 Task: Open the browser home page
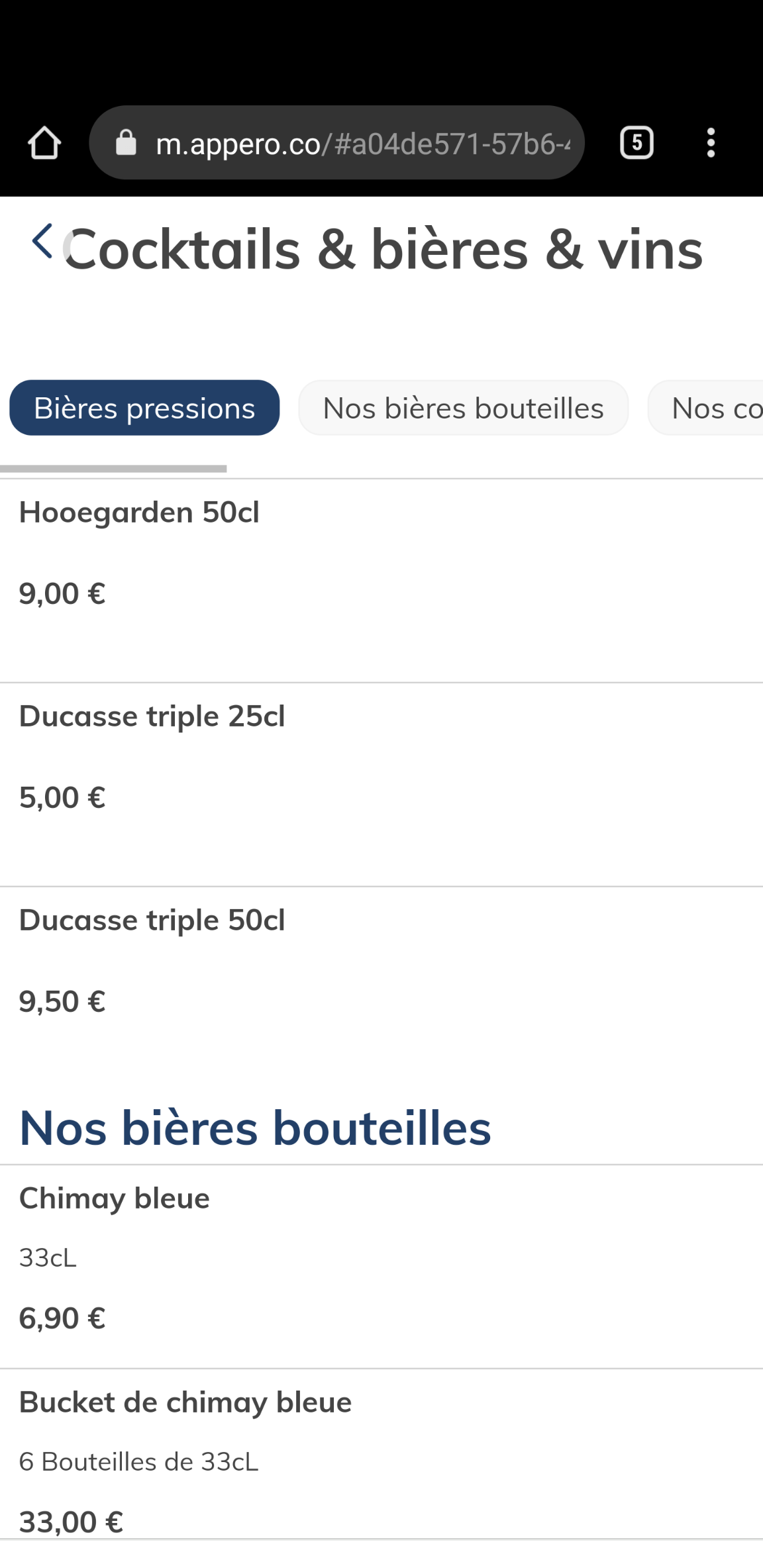click(44, 143)
